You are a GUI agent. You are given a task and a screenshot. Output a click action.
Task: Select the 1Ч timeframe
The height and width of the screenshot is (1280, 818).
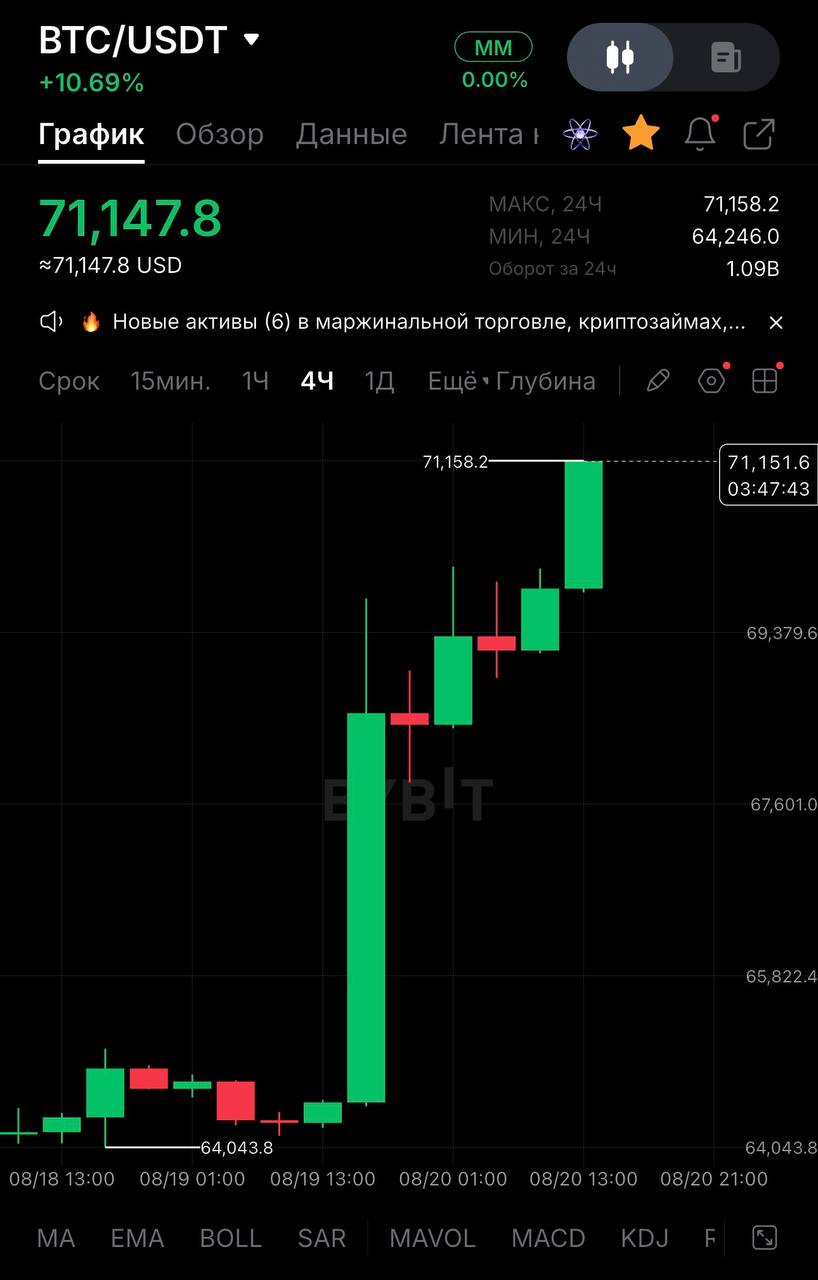pyautogui.click(x=255, y=381)
